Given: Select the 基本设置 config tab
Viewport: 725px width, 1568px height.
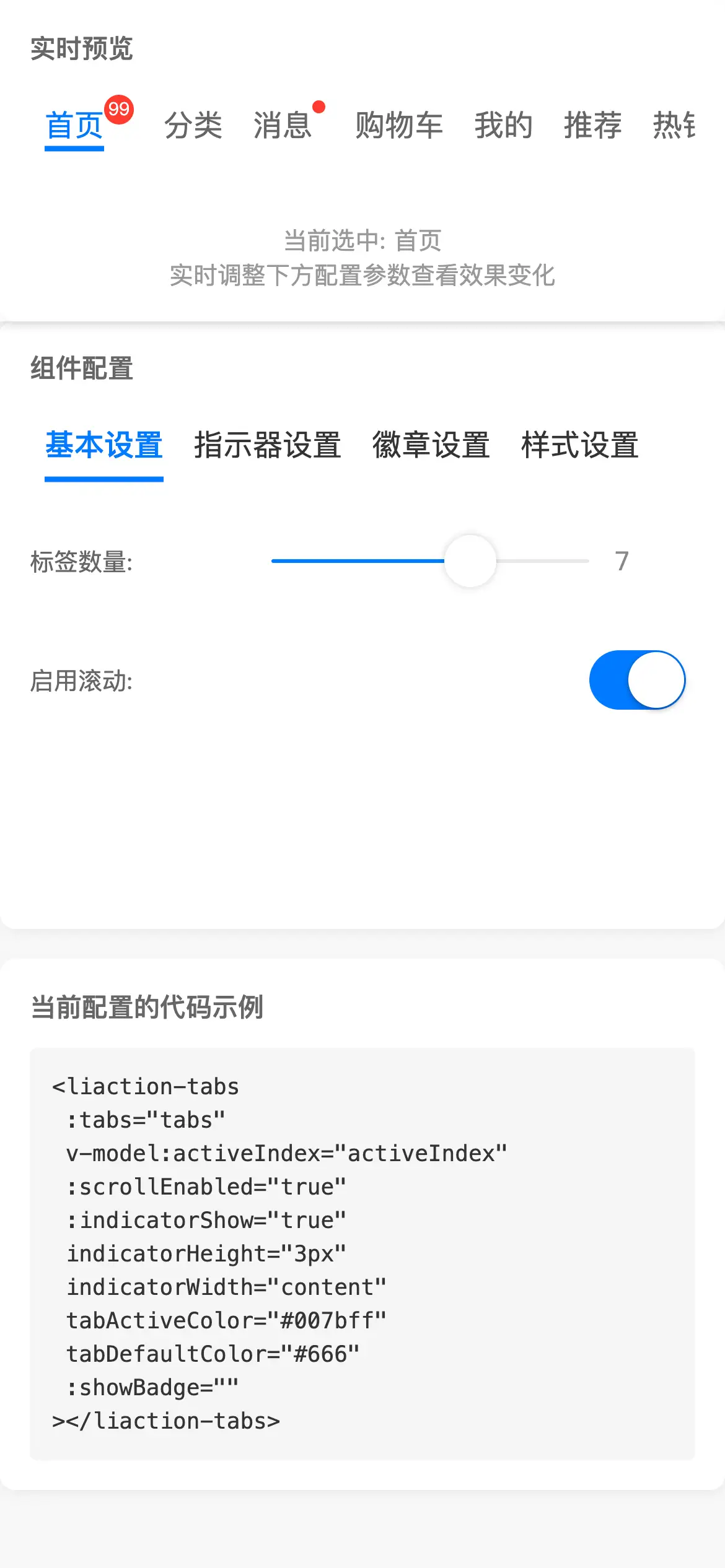Looking at the screenshot, I should point(104,446).
